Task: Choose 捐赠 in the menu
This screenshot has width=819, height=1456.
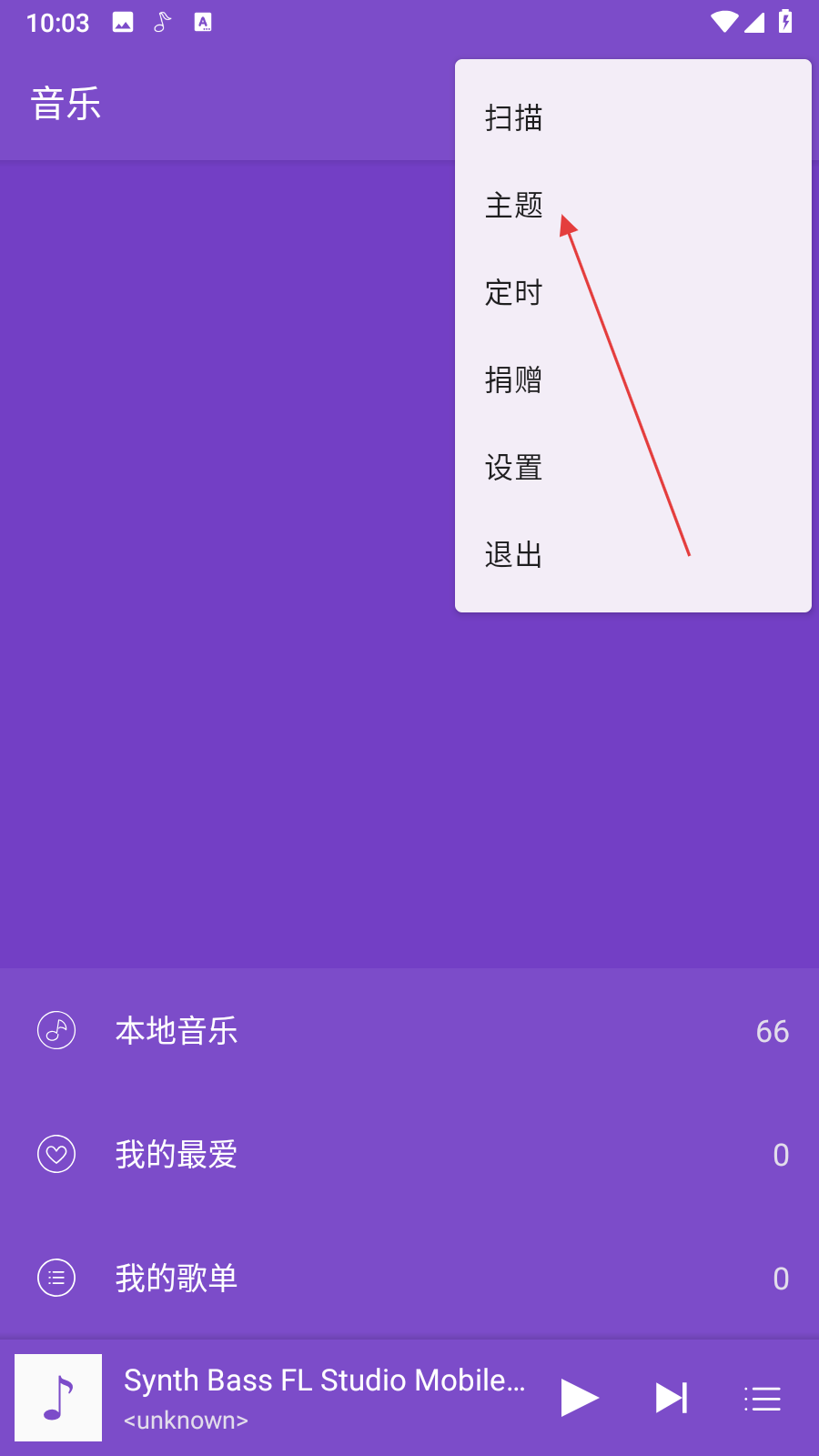Action: coord(514,380)
